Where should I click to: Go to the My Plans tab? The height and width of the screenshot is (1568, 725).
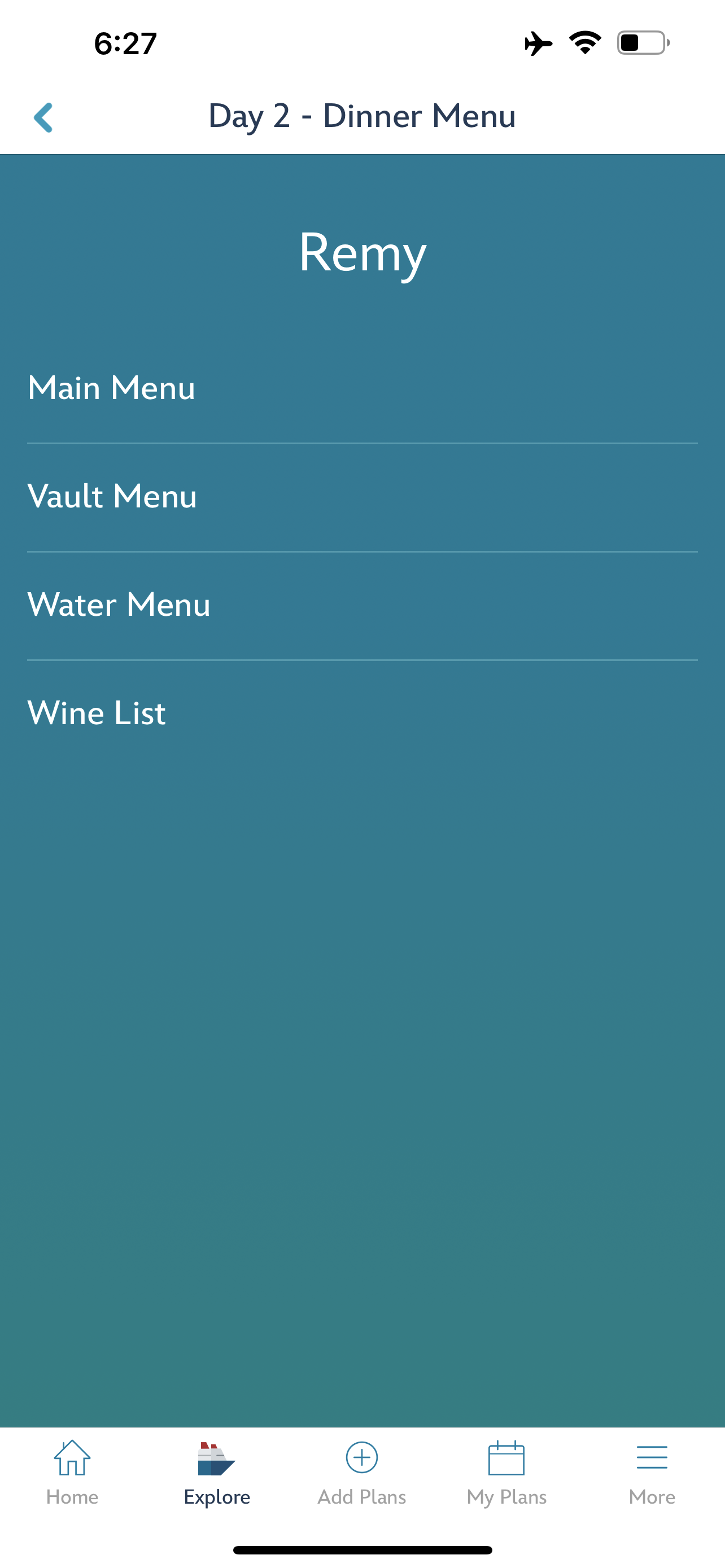(x=506, y=1473)
